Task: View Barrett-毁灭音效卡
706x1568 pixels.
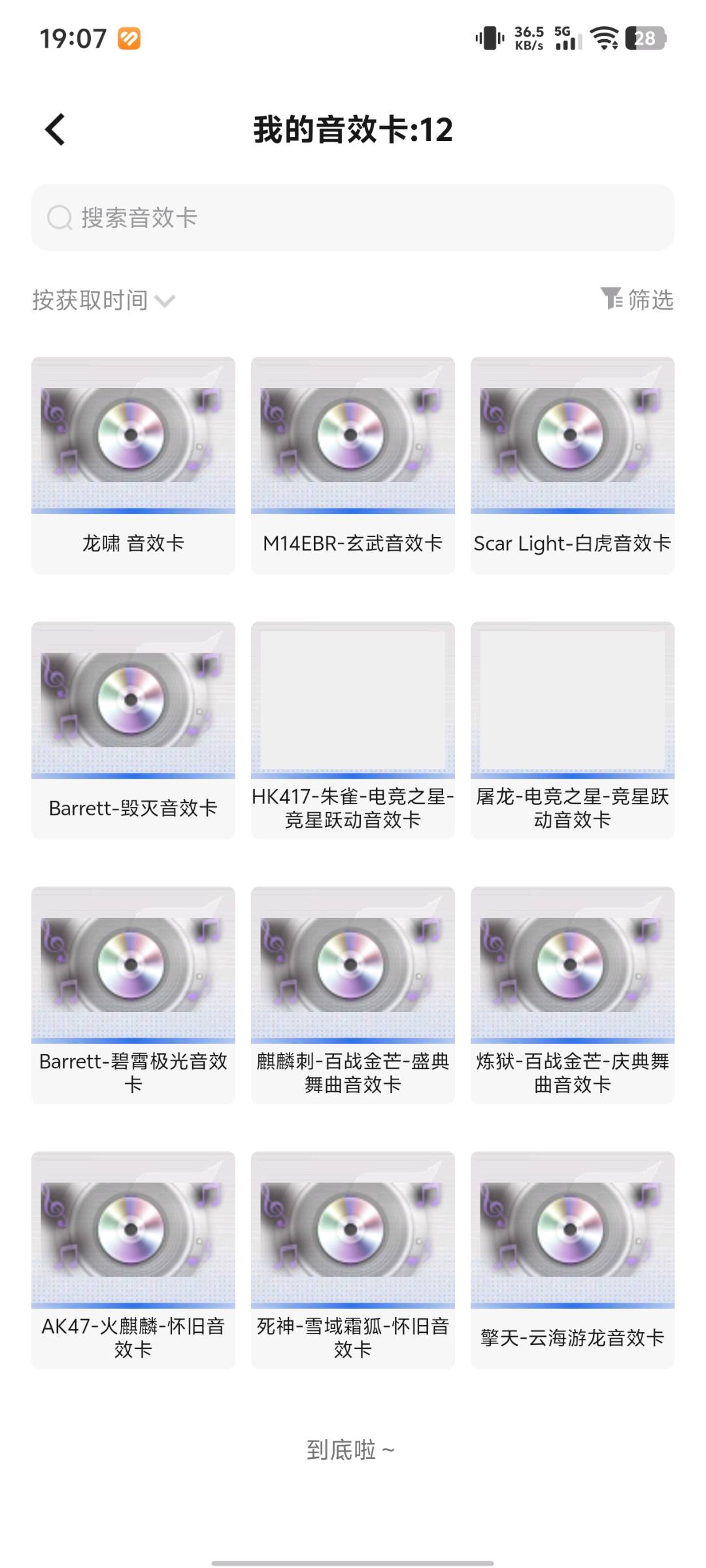Action: click(x=133, y=730)
